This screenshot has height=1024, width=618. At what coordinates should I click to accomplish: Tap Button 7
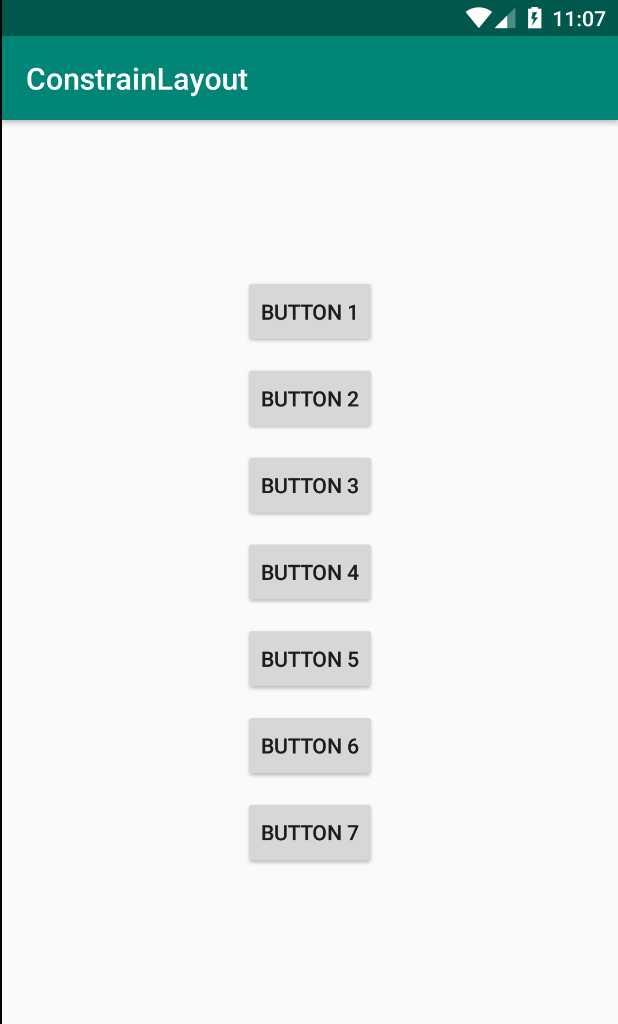pos(310,833)
